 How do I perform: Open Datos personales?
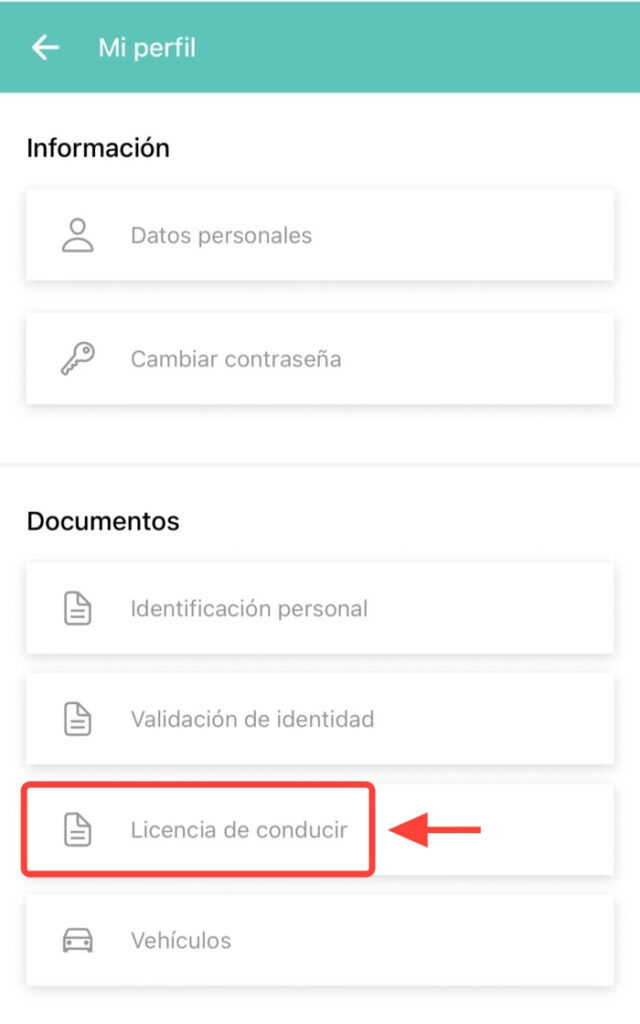coord(319,236)
